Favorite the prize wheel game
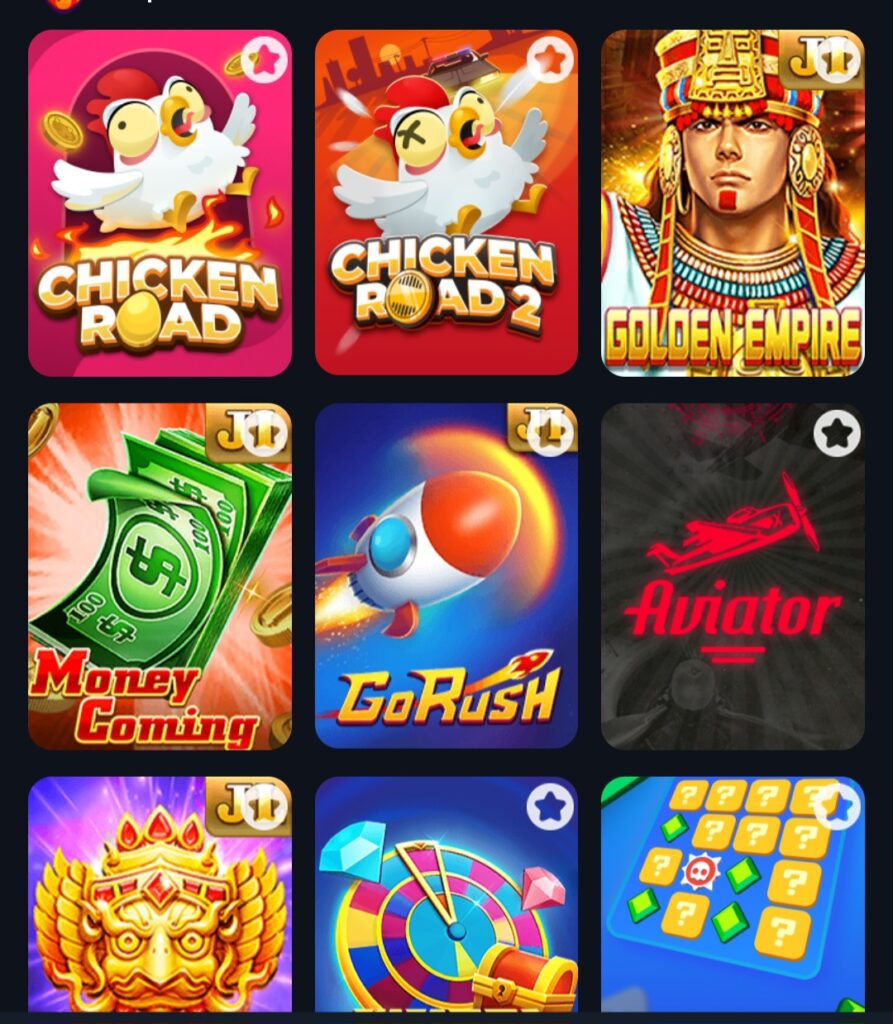The width and height of the screenshot is (893, 1024). 550,806
